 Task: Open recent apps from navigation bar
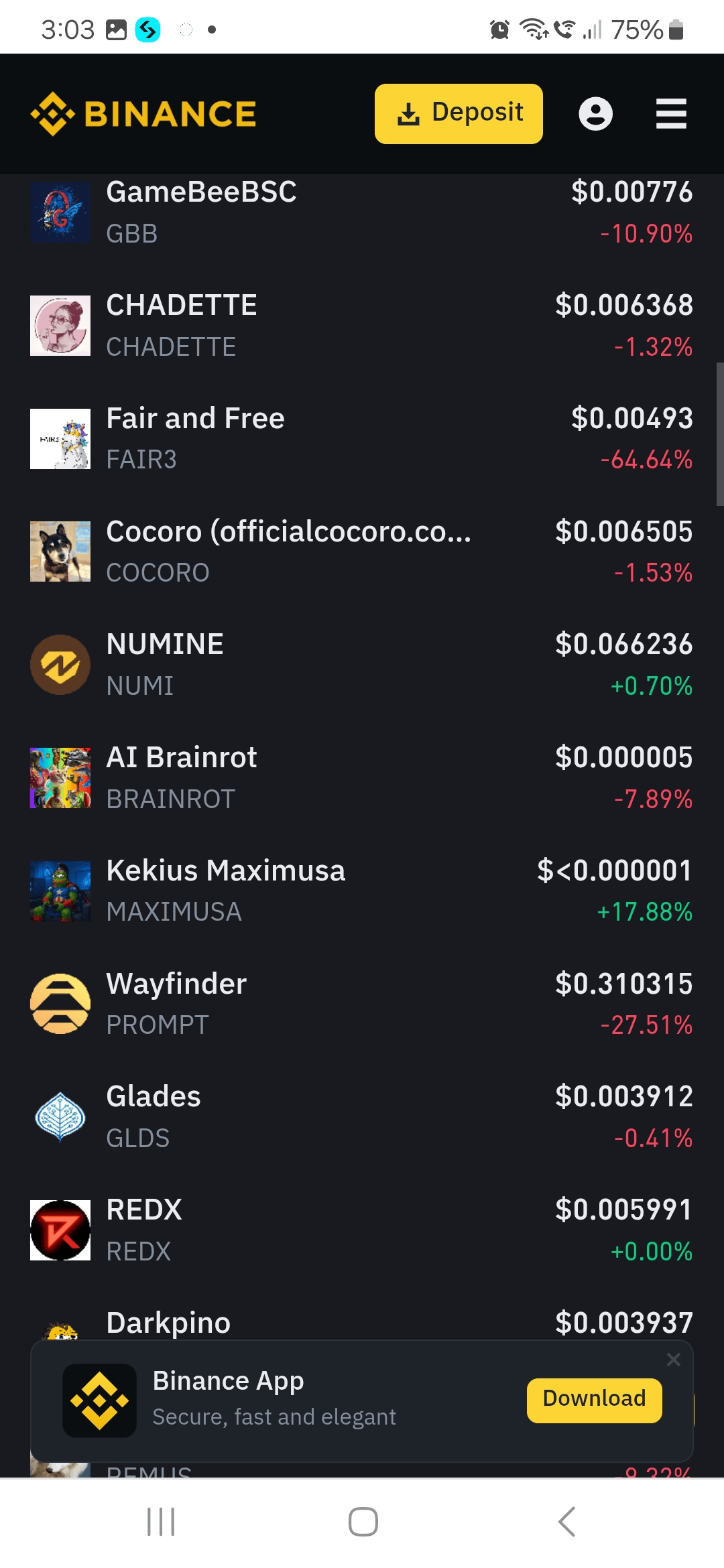coord(161,1522)
